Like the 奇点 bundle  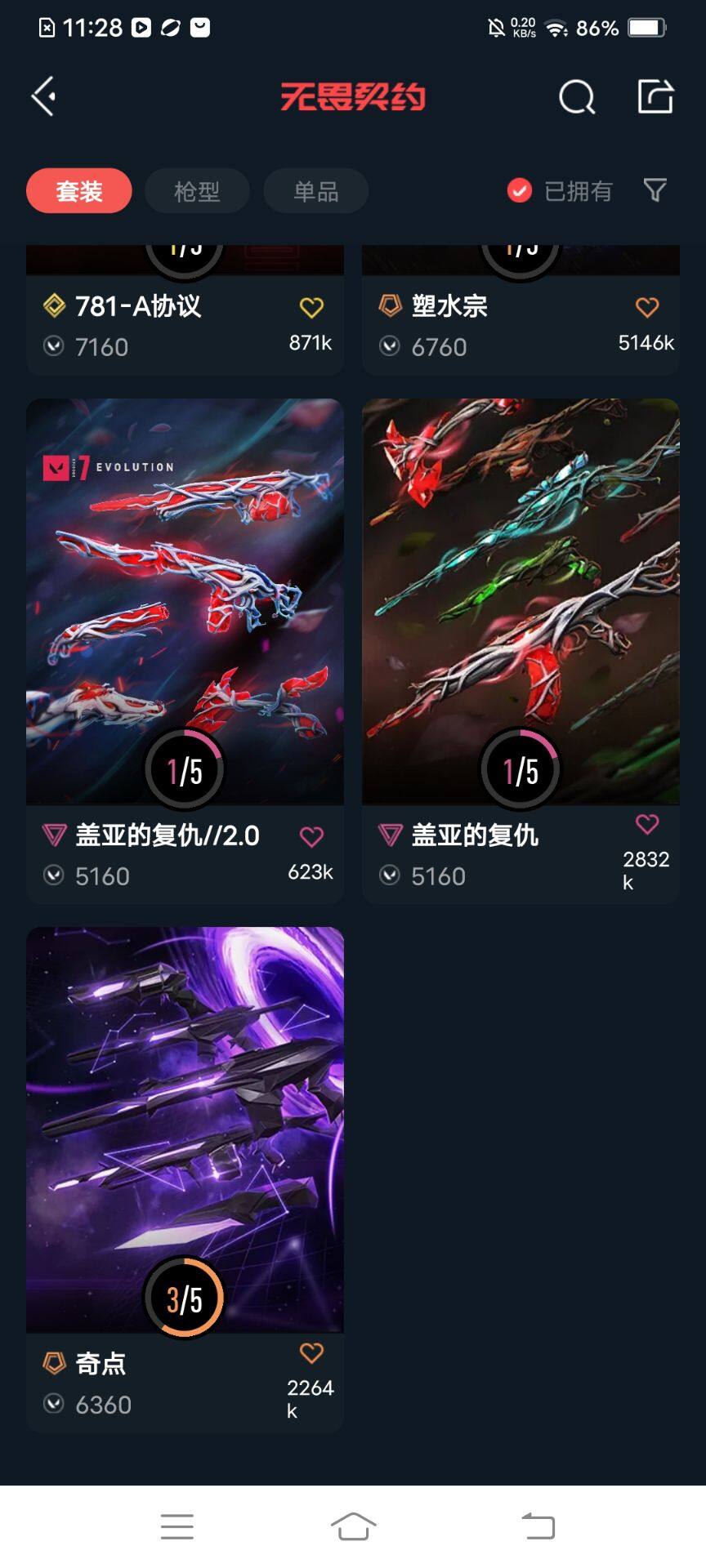click(311, 1353)
